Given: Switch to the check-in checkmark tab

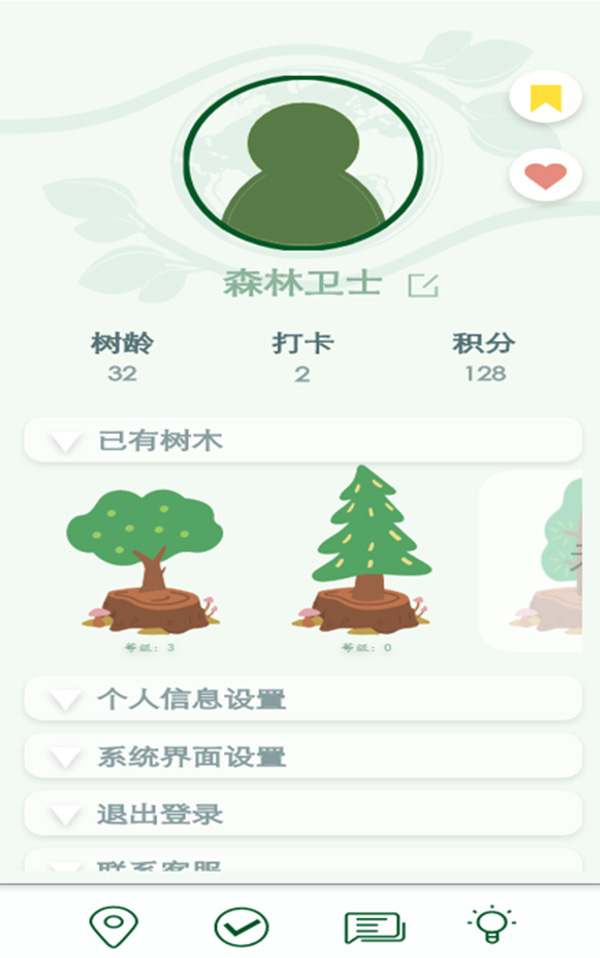Looking at the screenshot, I should [241, 926].
